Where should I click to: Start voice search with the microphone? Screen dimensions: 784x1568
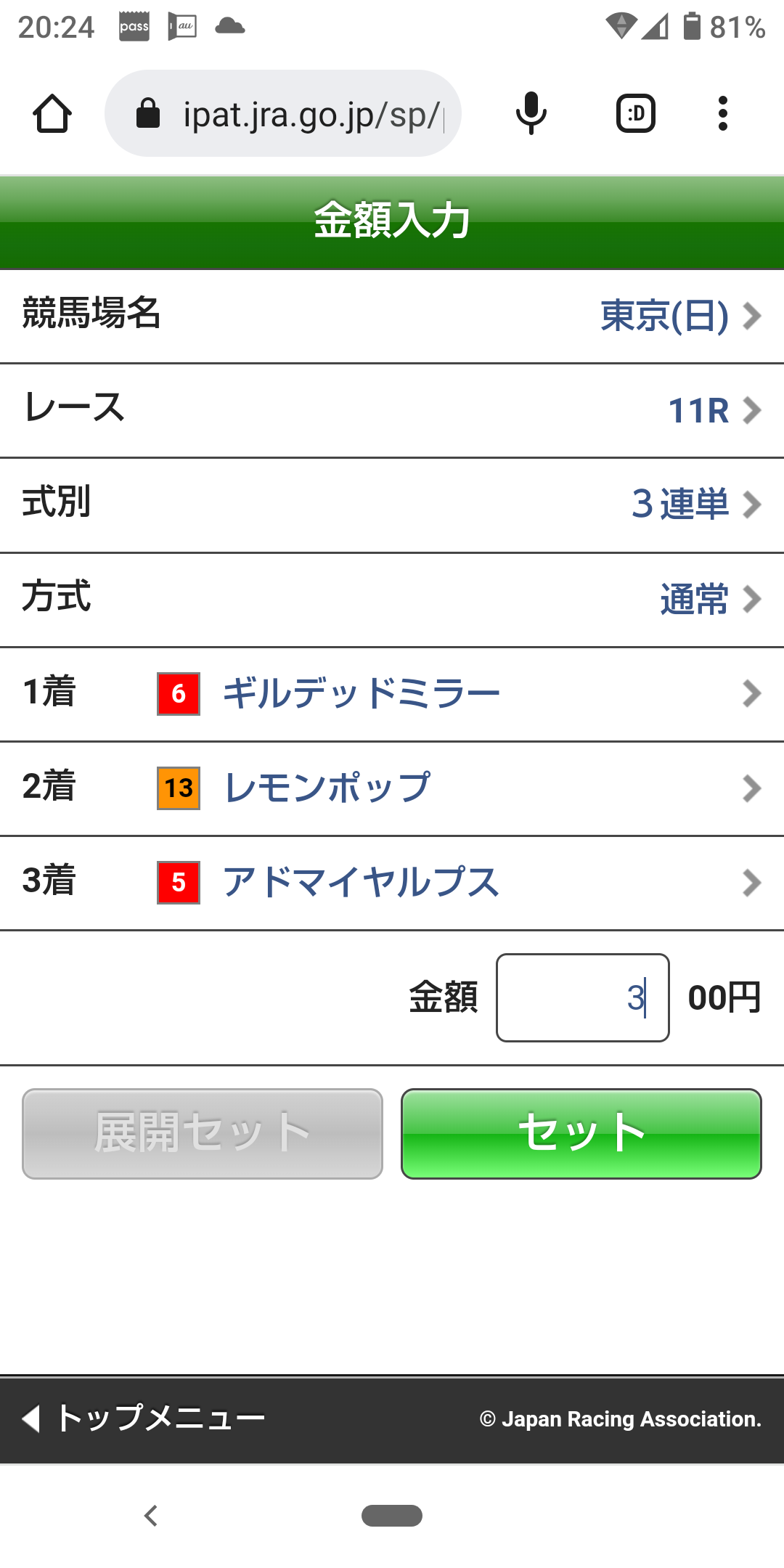point(531,114)
